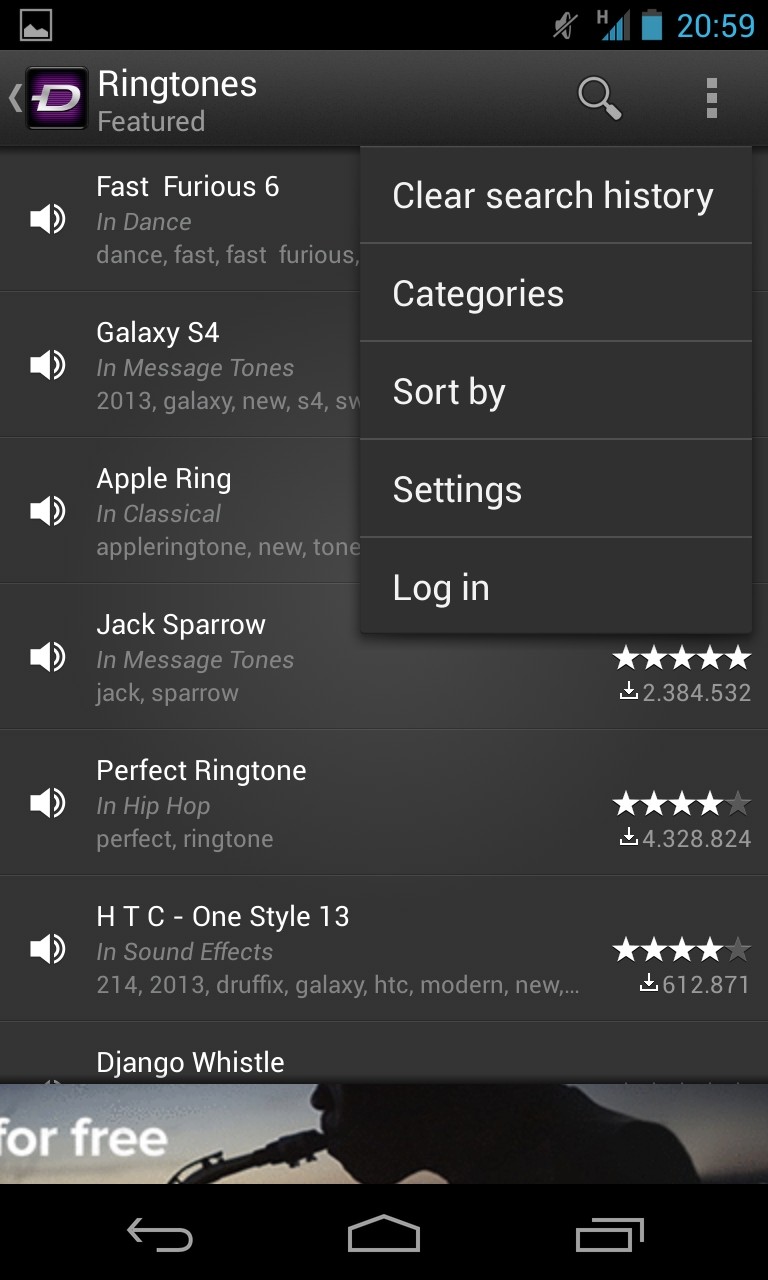Image resolution: width=768 pixels, height=1280 pixels.
Task: Preview the Jack Sparrow sound
Action: (x=47, y=657)
